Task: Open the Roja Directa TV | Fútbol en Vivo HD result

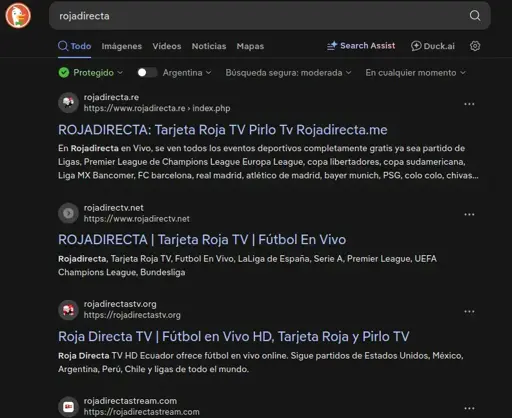Action: click(234, 336)
